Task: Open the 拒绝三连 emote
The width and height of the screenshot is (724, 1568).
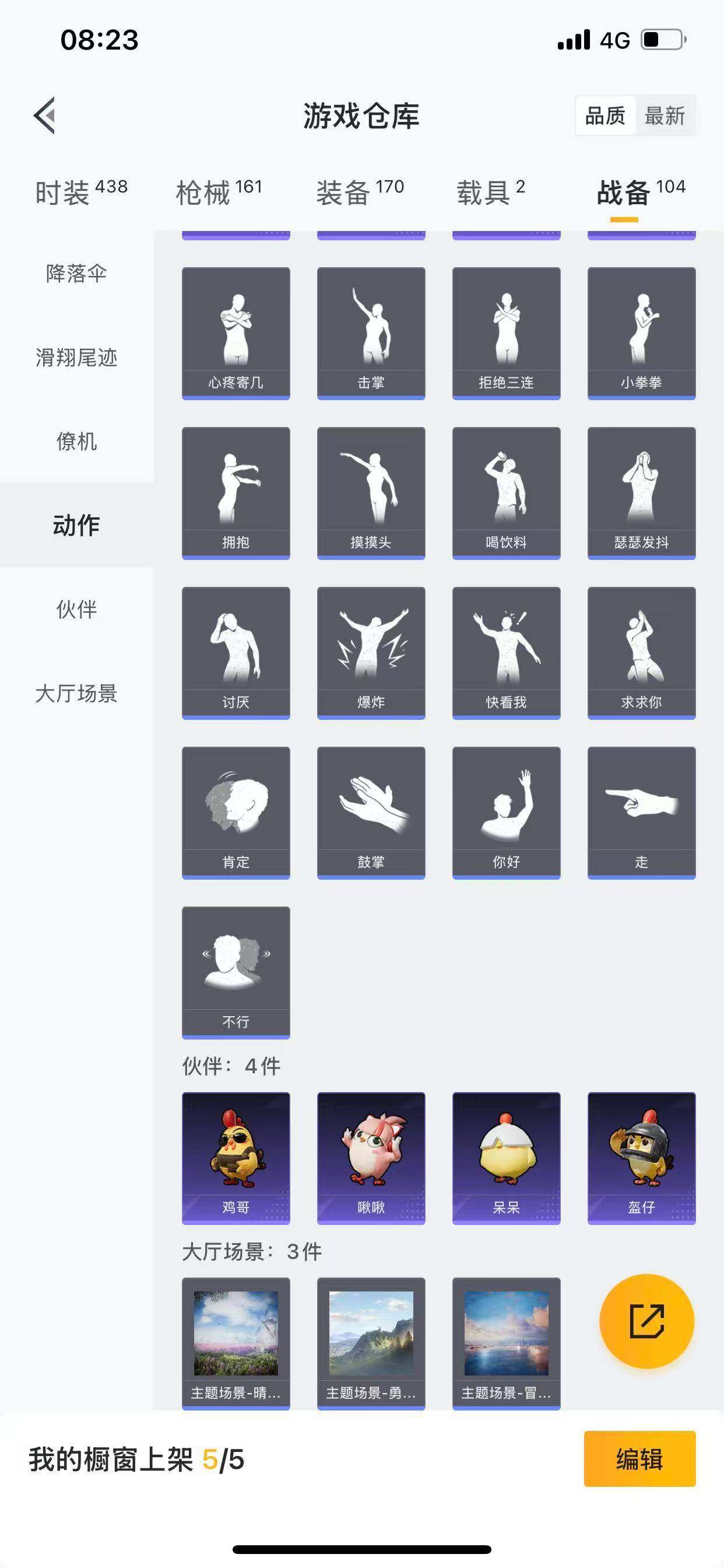Action: [x=505, y=328]
